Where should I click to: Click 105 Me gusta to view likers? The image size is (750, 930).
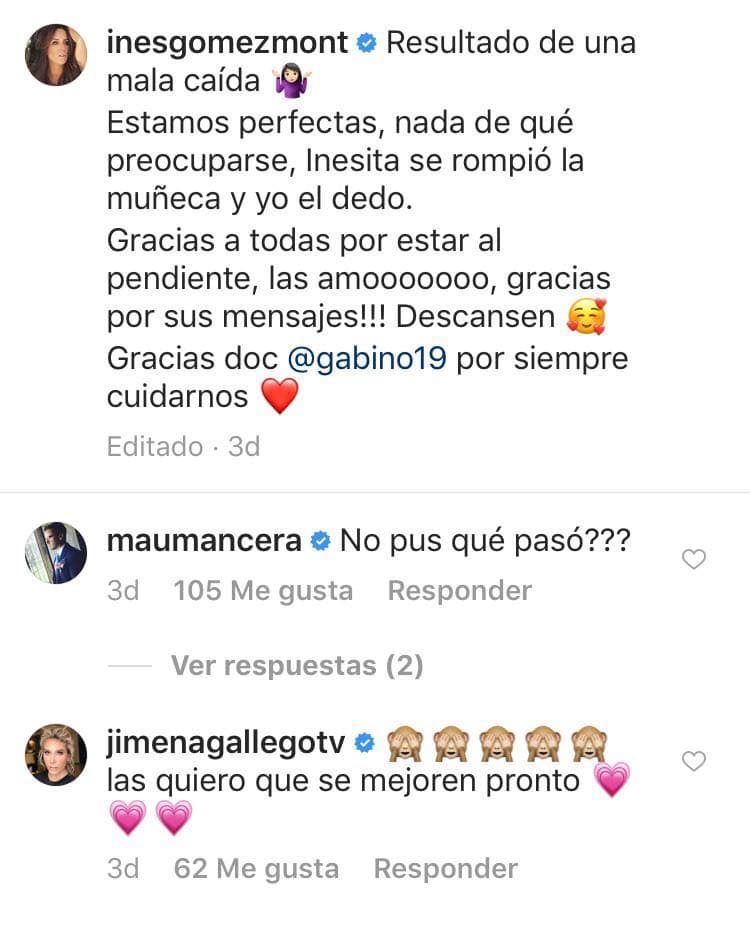[262, 591]
